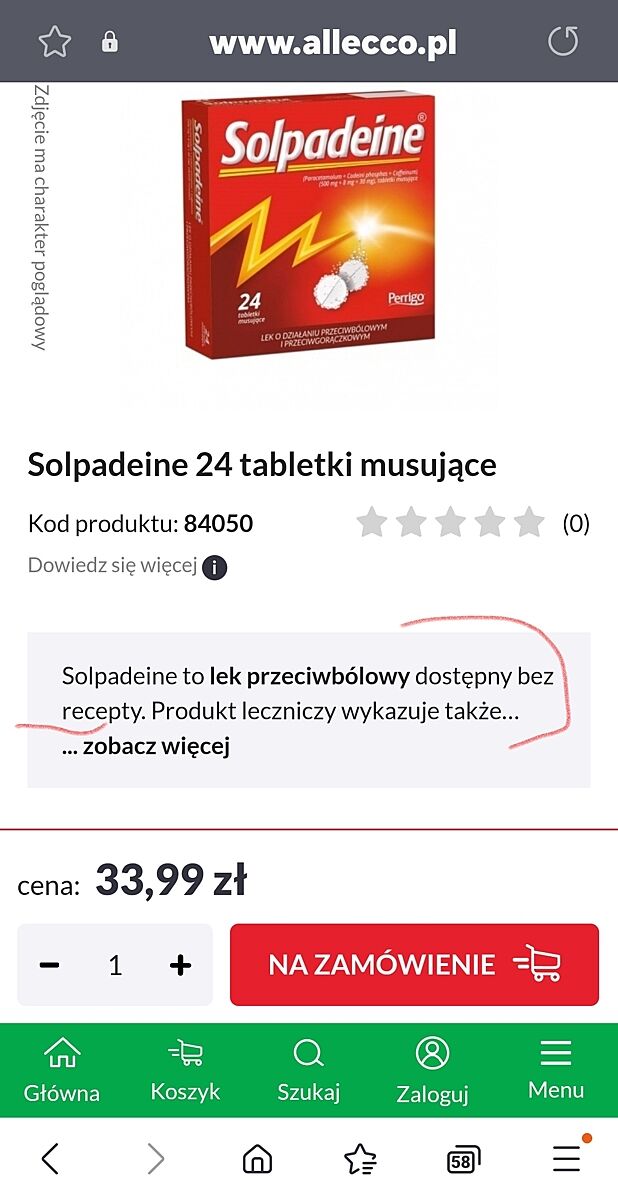
Task: Reload the allecco.pl page
Action: click(563, 42)
